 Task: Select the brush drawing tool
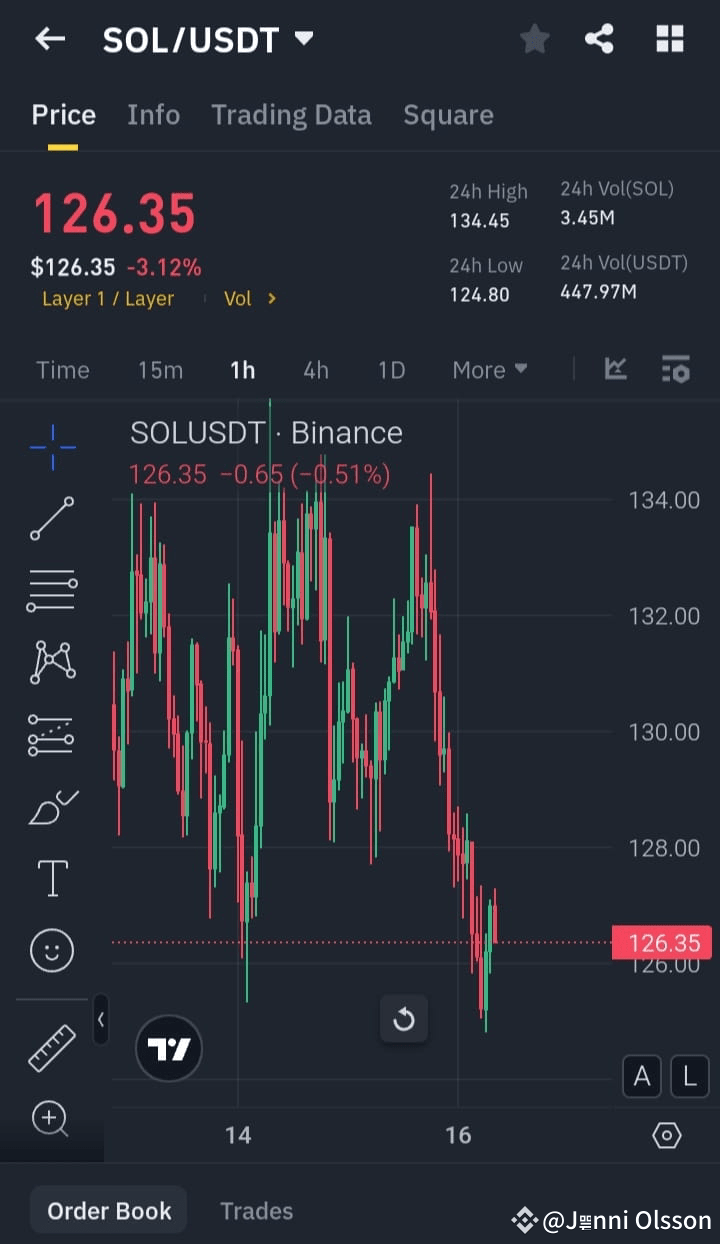point(51,806)
